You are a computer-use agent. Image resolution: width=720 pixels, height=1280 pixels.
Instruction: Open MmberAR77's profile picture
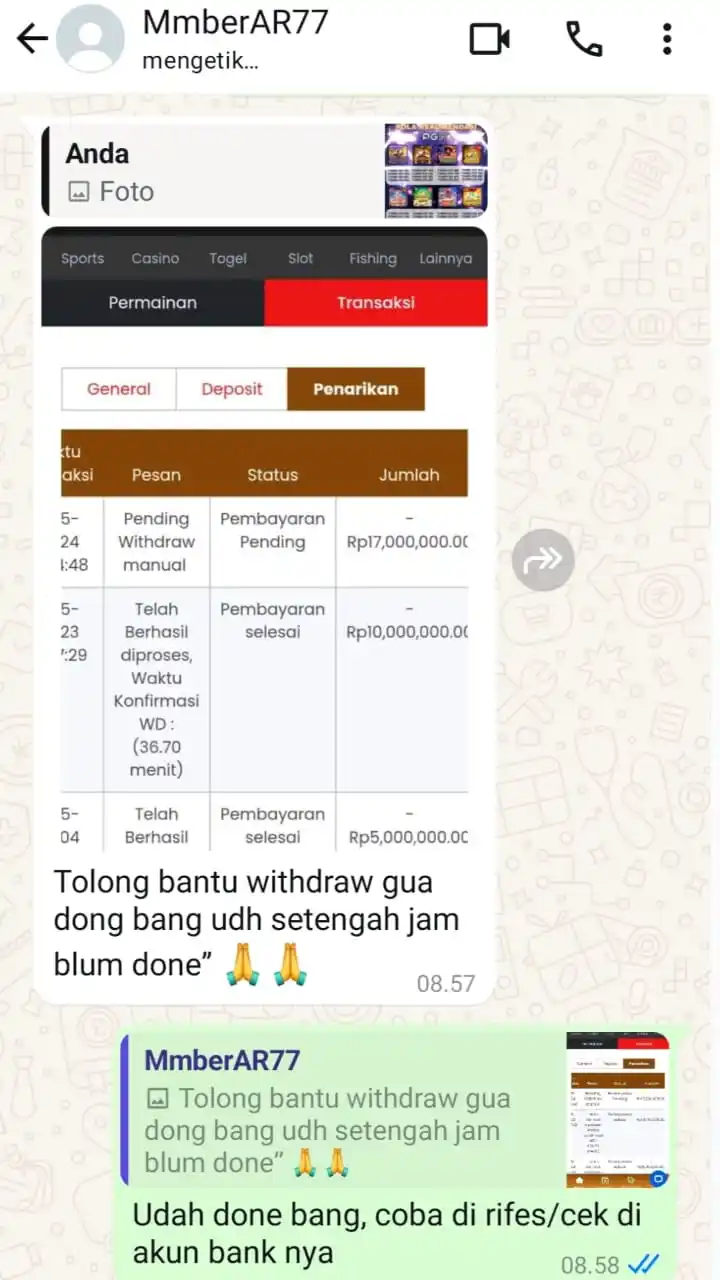tap(90, 40)
